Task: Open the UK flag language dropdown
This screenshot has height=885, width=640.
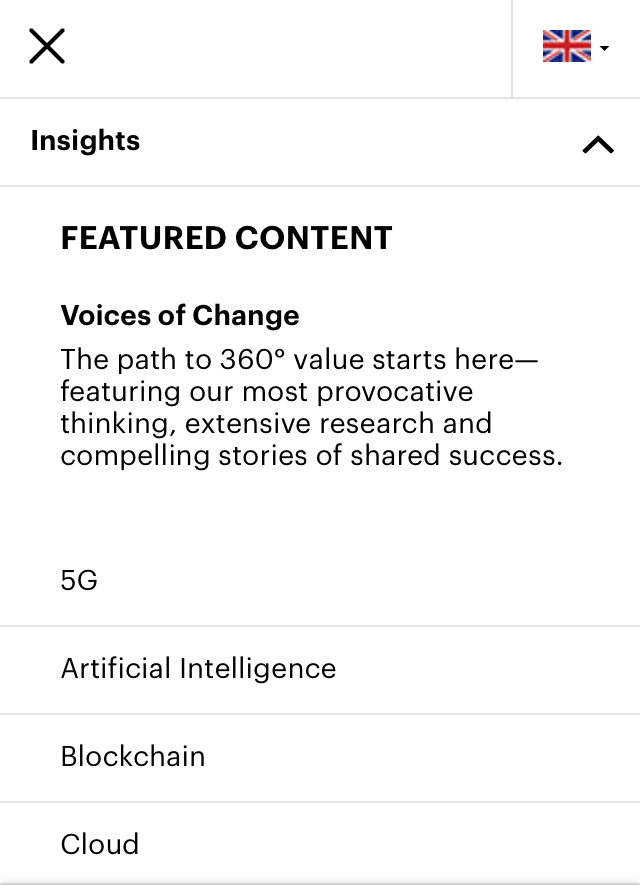Action: click(575, 47)
